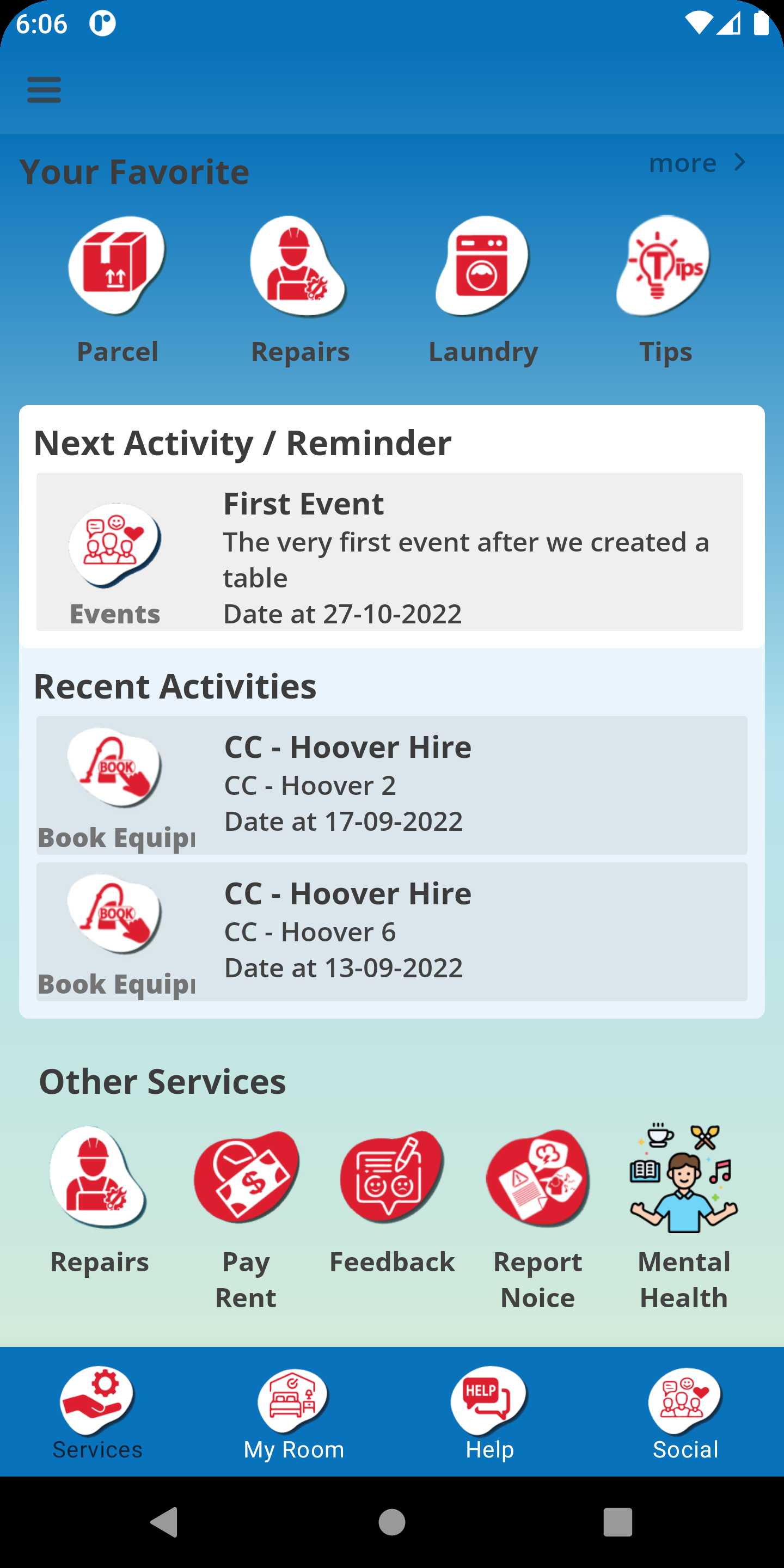Viewport: 784px width, 1568px height.
Task: Switch to the Services tab
Action: coord(97,1412)
